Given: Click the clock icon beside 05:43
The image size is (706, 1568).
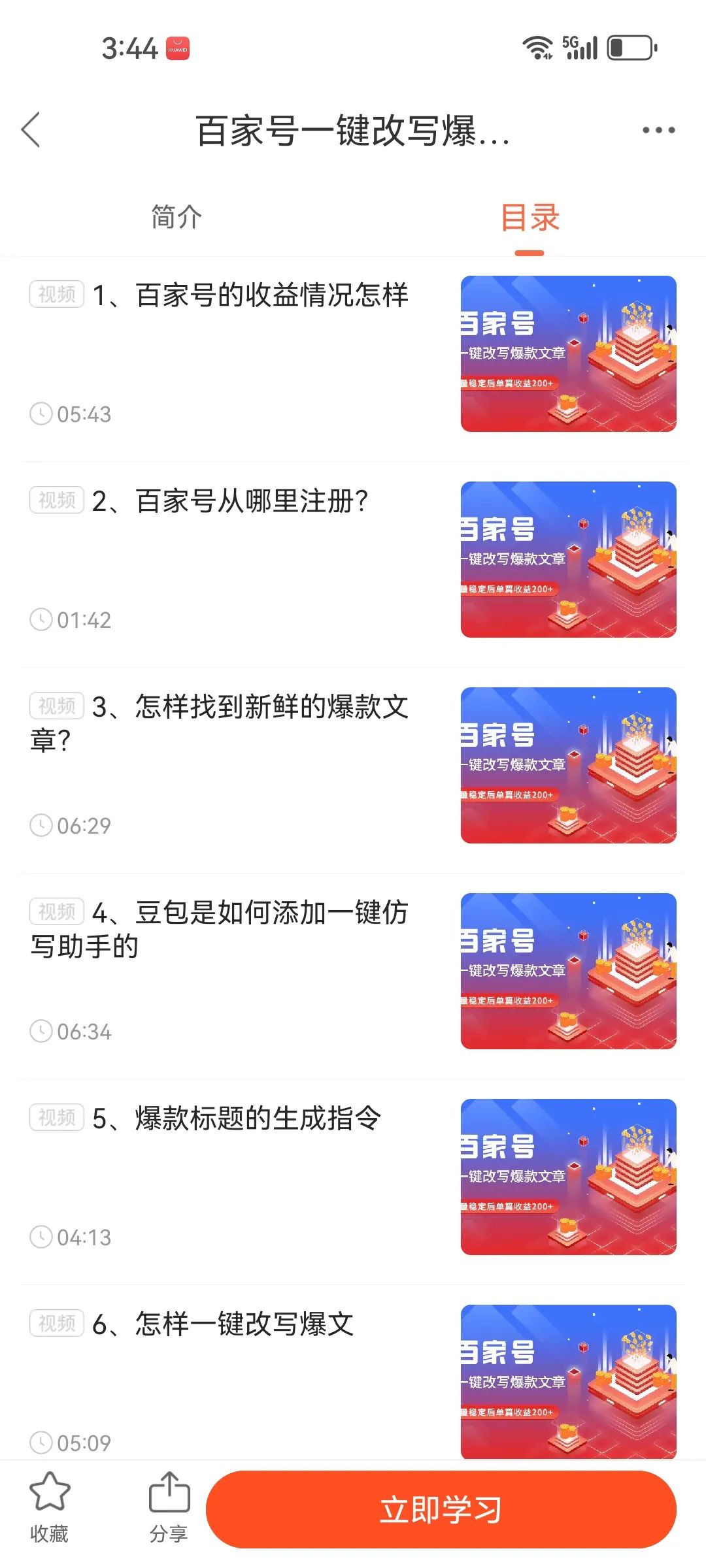Looking at the screenshot, I should pos(42,412).
